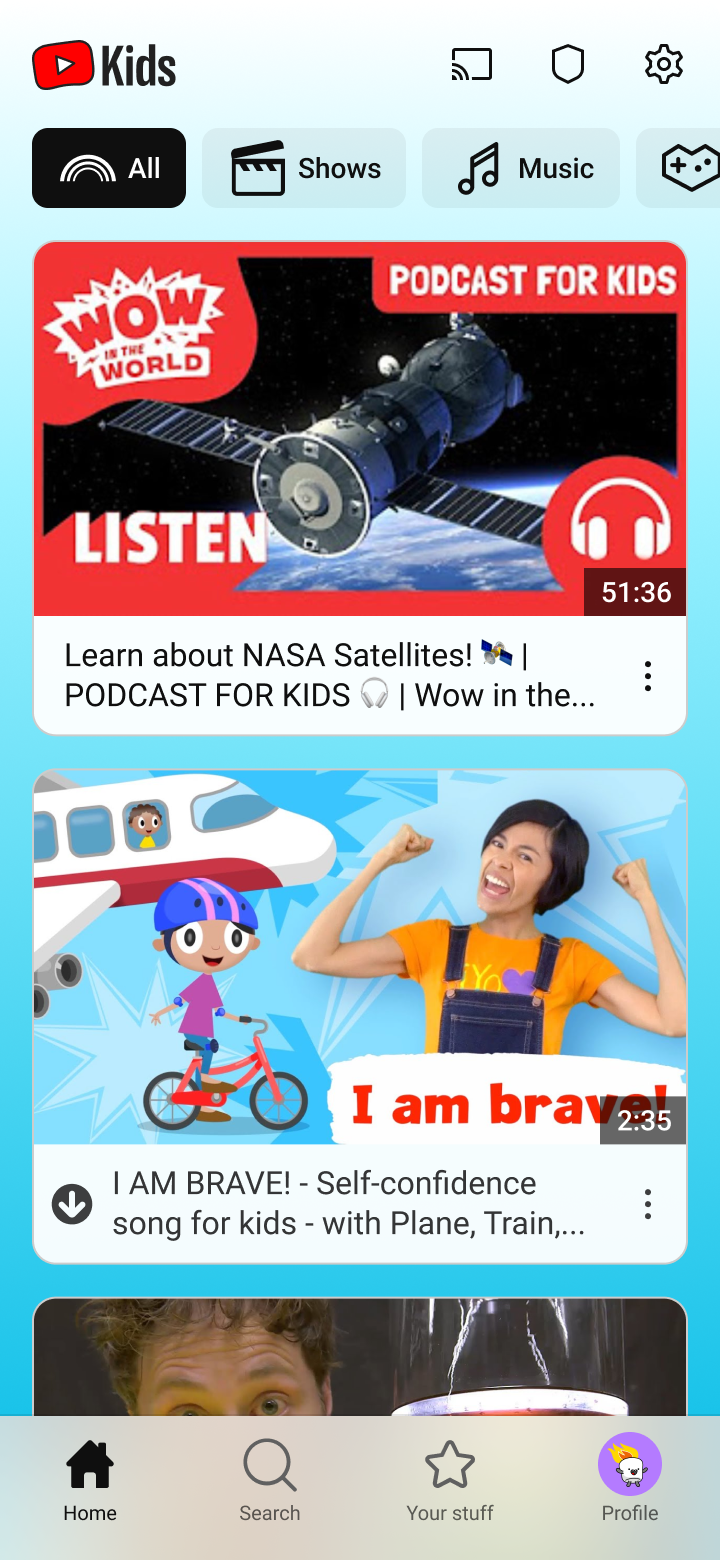Open the Your stuff tab

tap(450, 1480)
